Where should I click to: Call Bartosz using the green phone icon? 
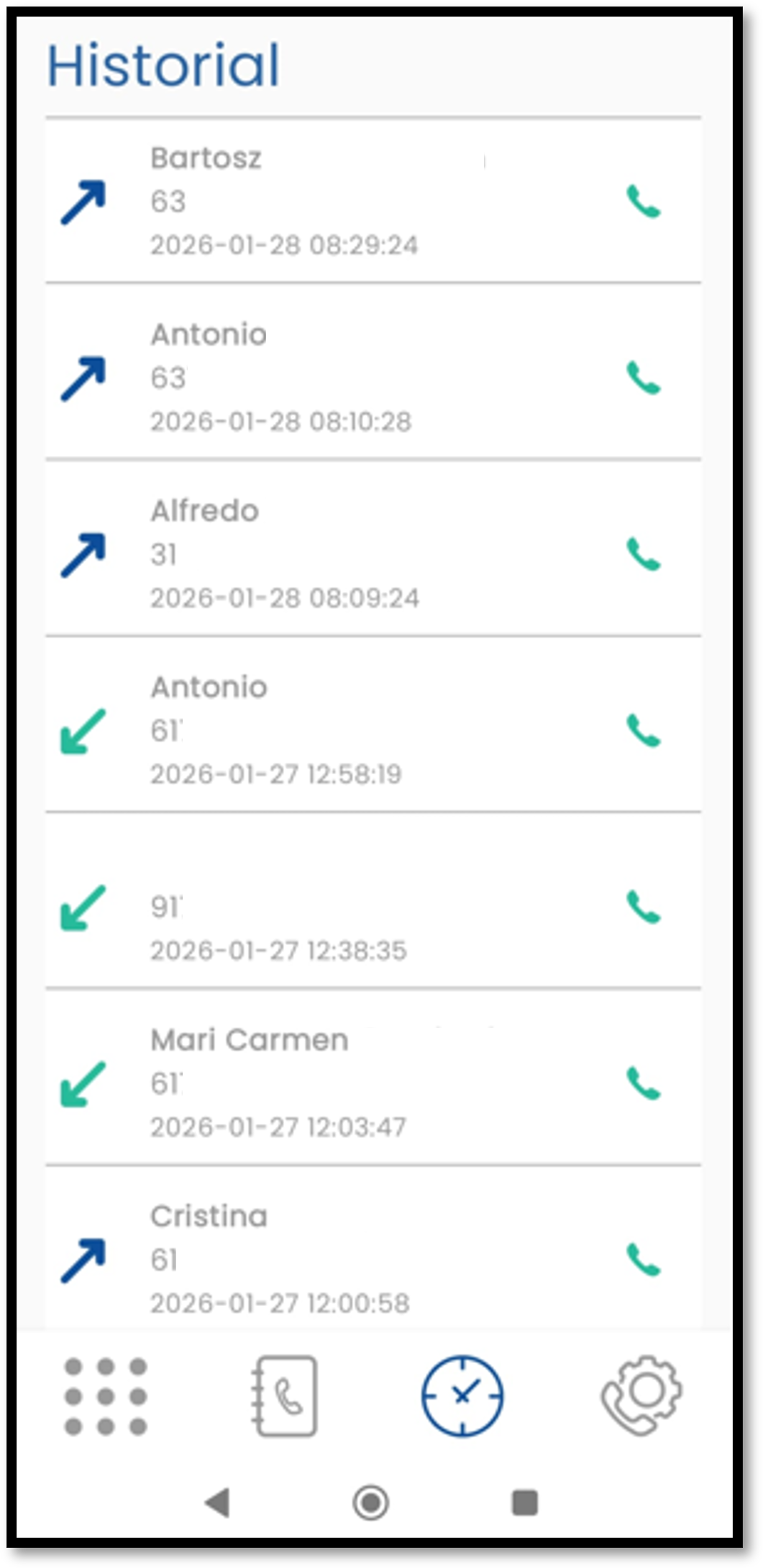(644, 201)
